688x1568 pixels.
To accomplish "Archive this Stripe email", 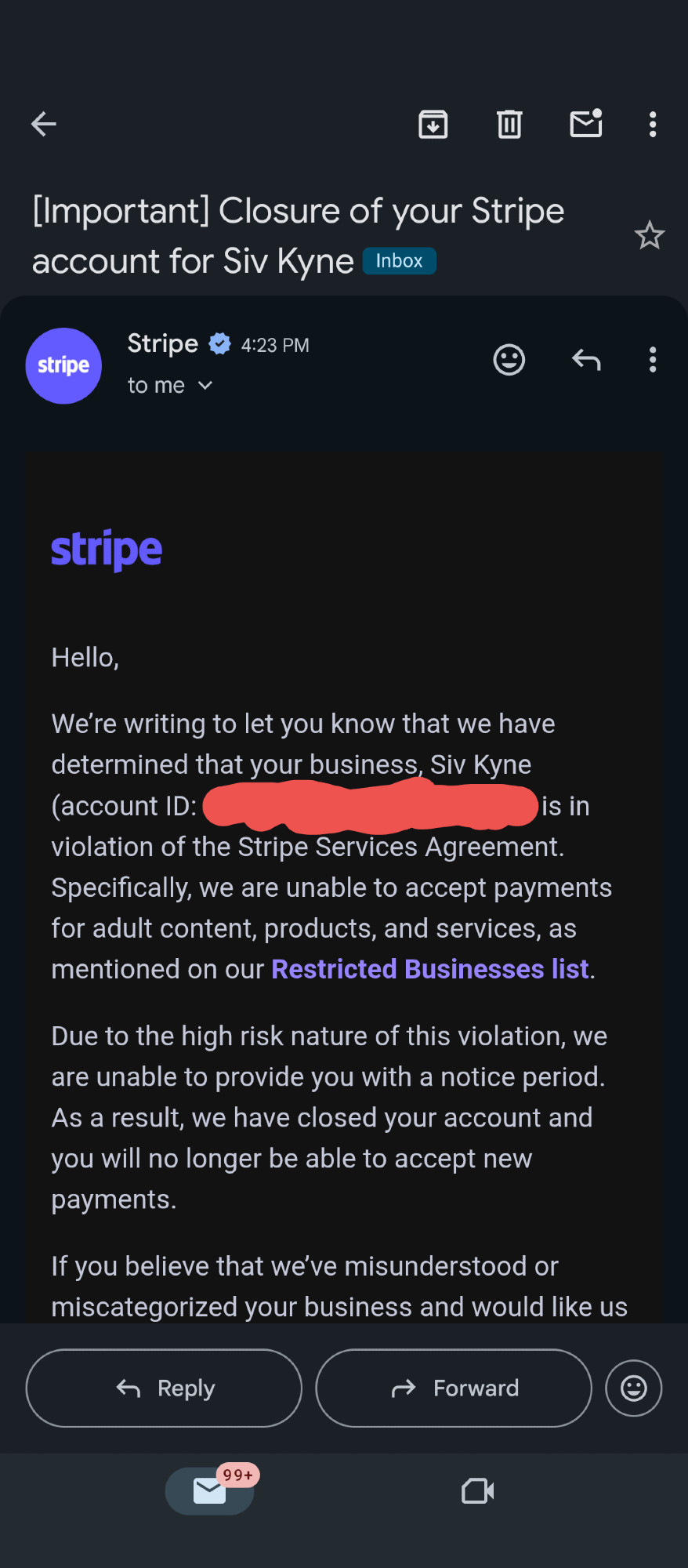I will click(433, 124).
